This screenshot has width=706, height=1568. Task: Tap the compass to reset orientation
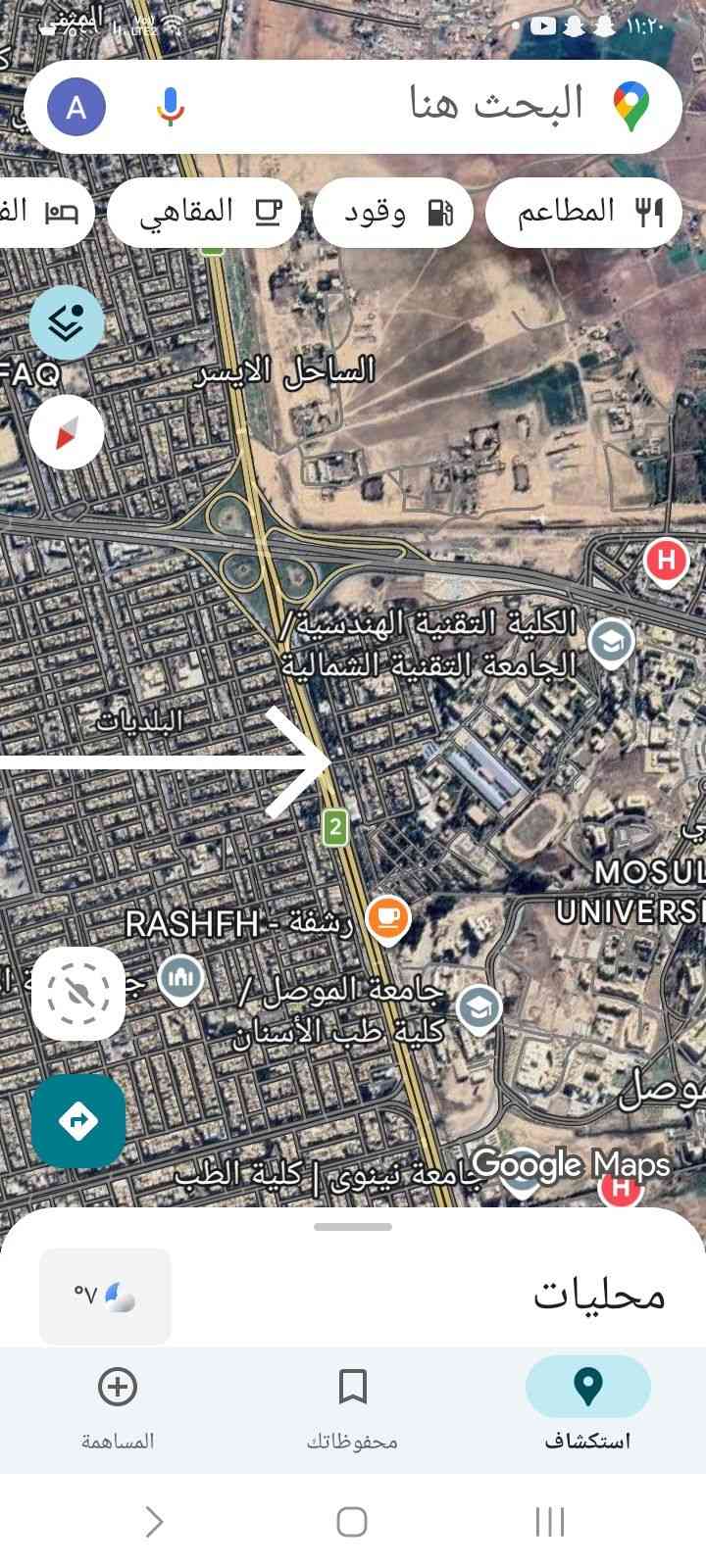pos(67,432)
